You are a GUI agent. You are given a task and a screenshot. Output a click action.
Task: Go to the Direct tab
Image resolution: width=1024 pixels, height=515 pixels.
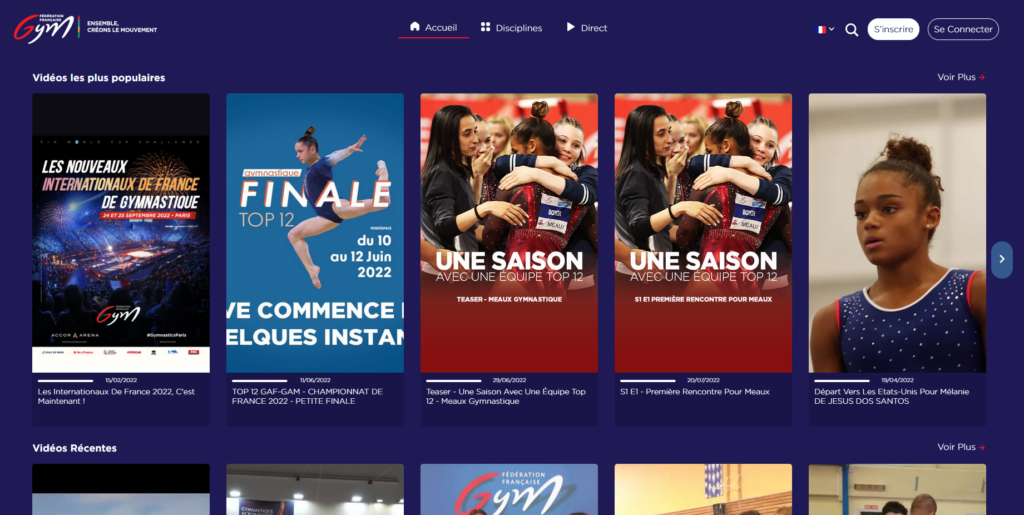point(586,28)
